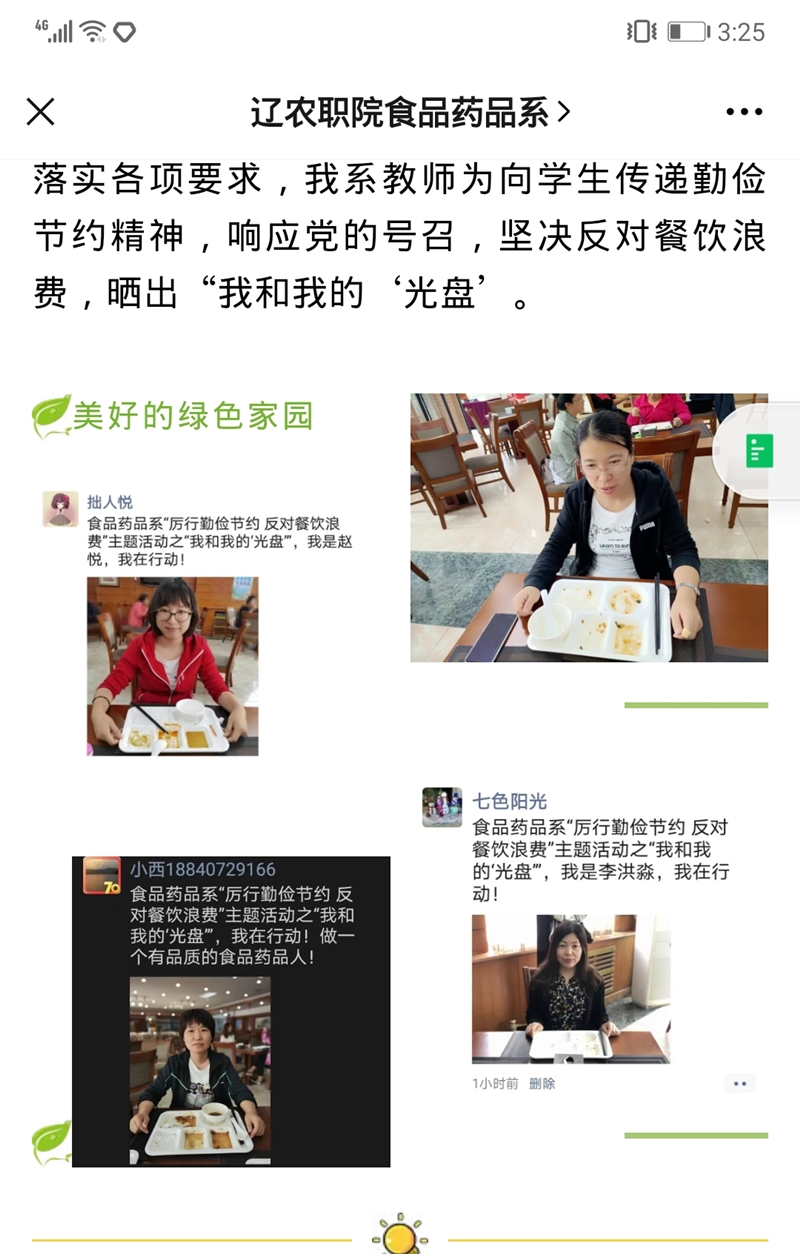Open the three-dot overflow menu
Viewport: 800px width, 1254px height.
click(x=744, y=112)
